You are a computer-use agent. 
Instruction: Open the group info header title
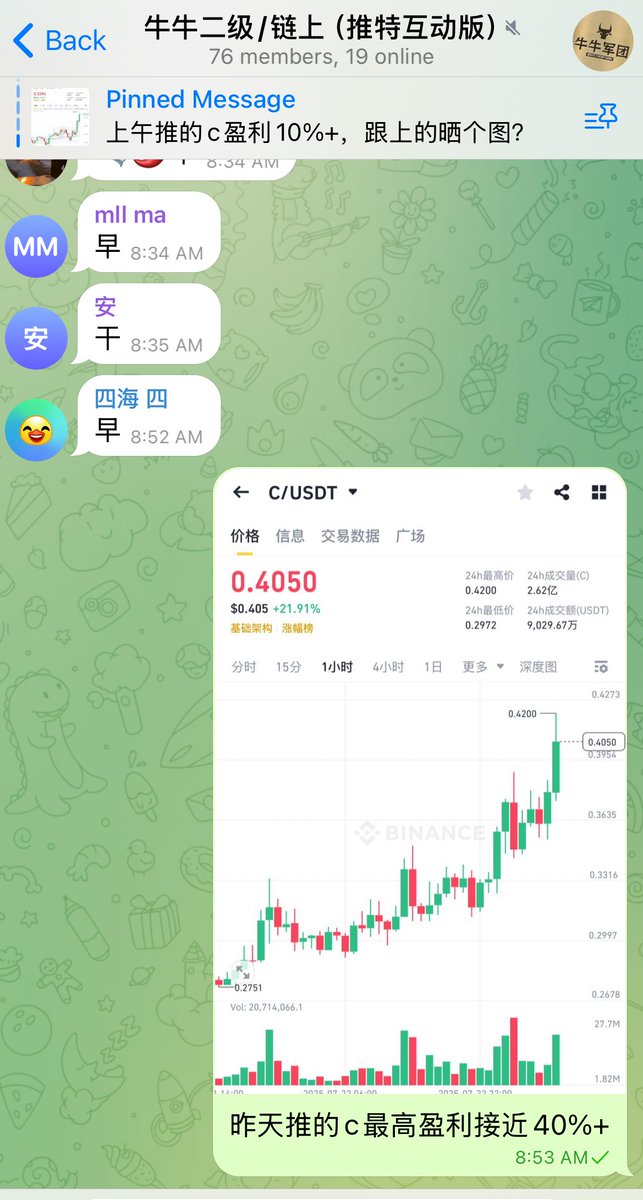320,28
